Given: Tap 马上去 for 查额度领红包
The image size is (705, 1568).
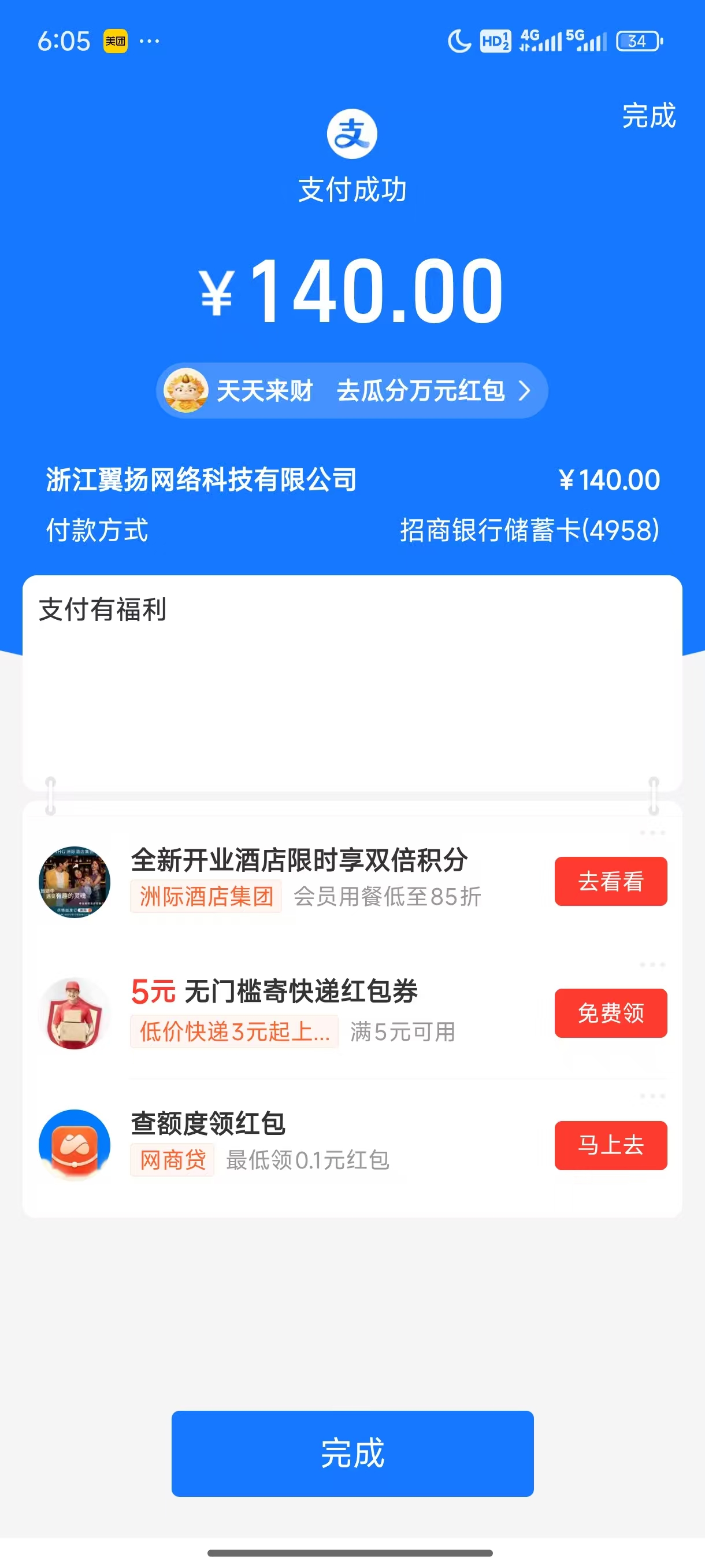Looking at the screenshot, I should pyautogui.click(x=610, y=1145).
